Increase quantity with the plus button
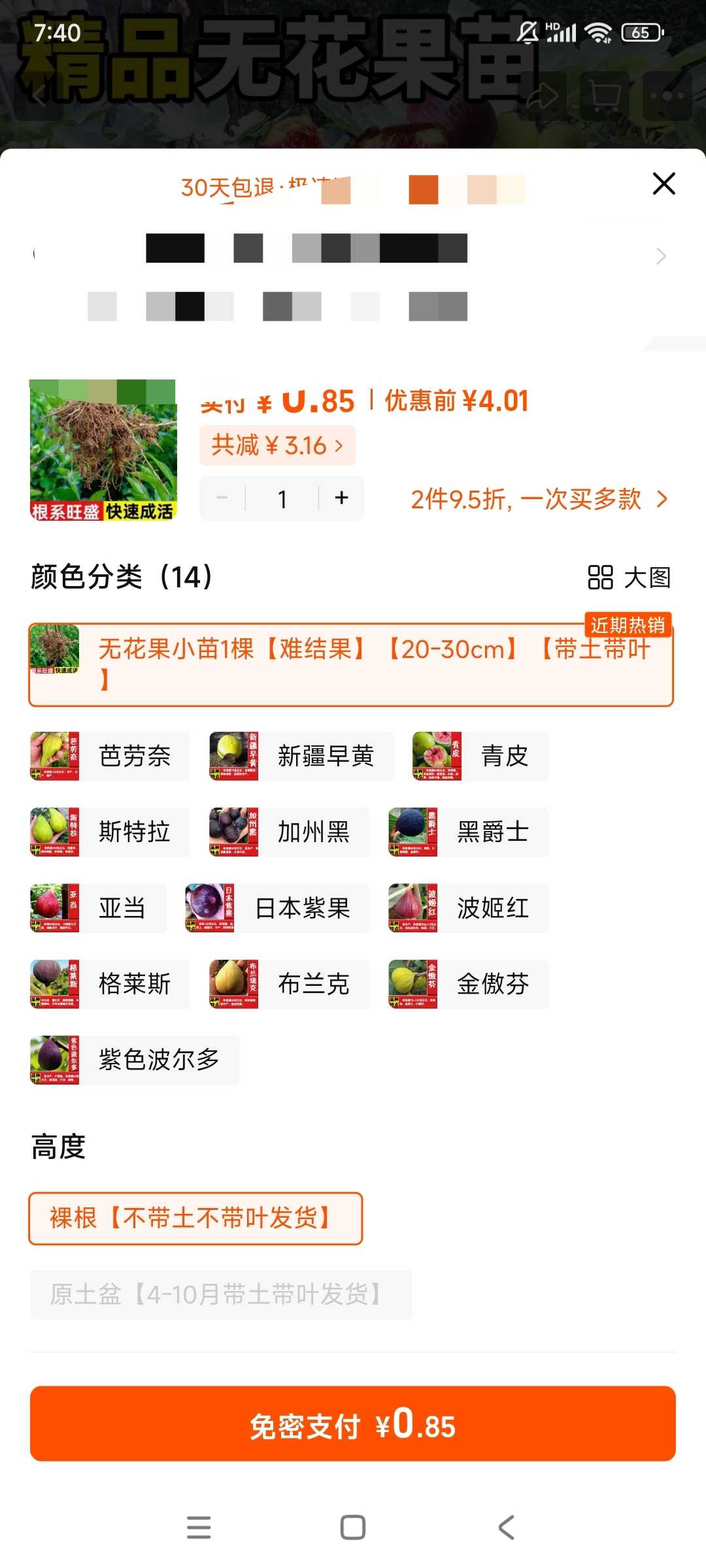 point(341,498)
